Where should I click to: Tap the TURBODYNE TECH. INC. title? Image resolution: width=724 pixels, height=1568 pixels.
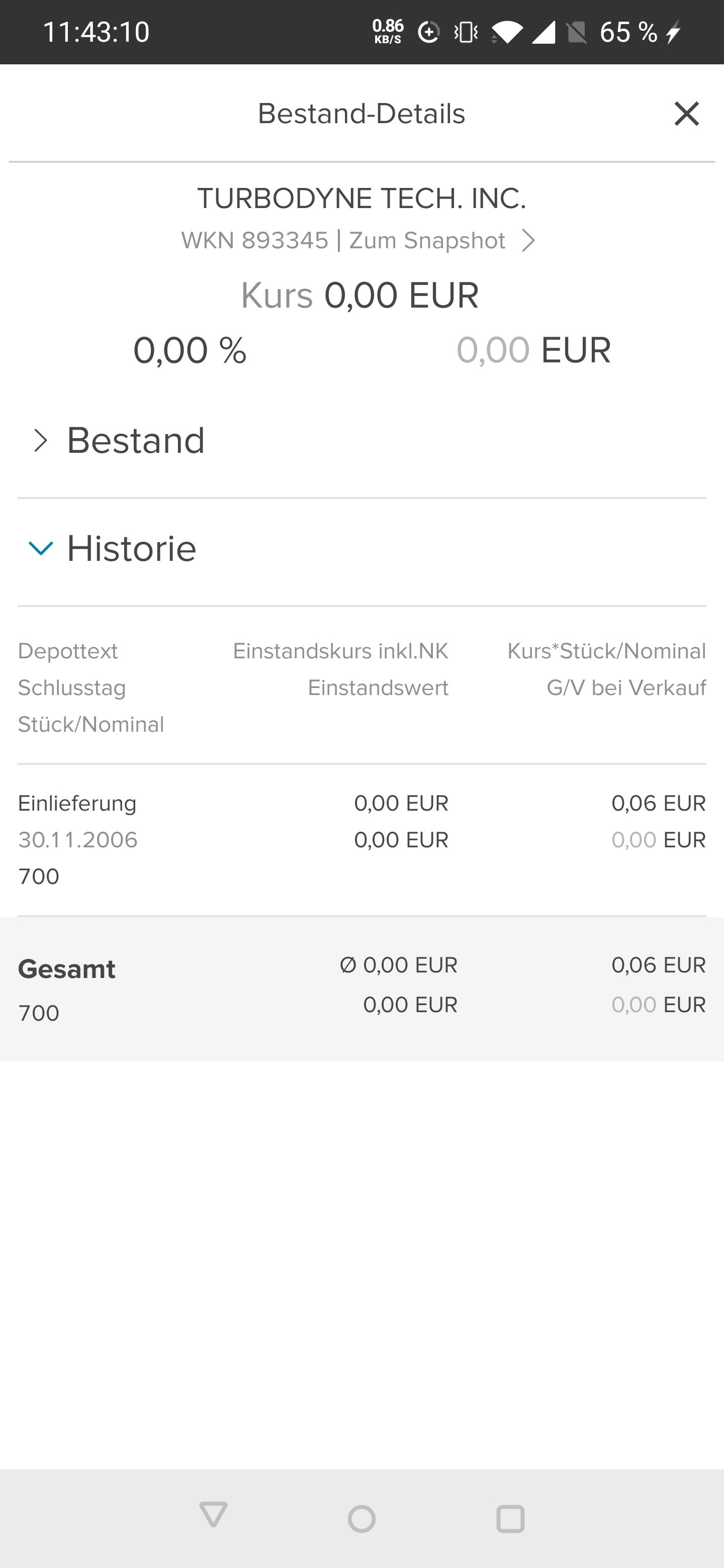pyautogui.click(x=361, y=197)
